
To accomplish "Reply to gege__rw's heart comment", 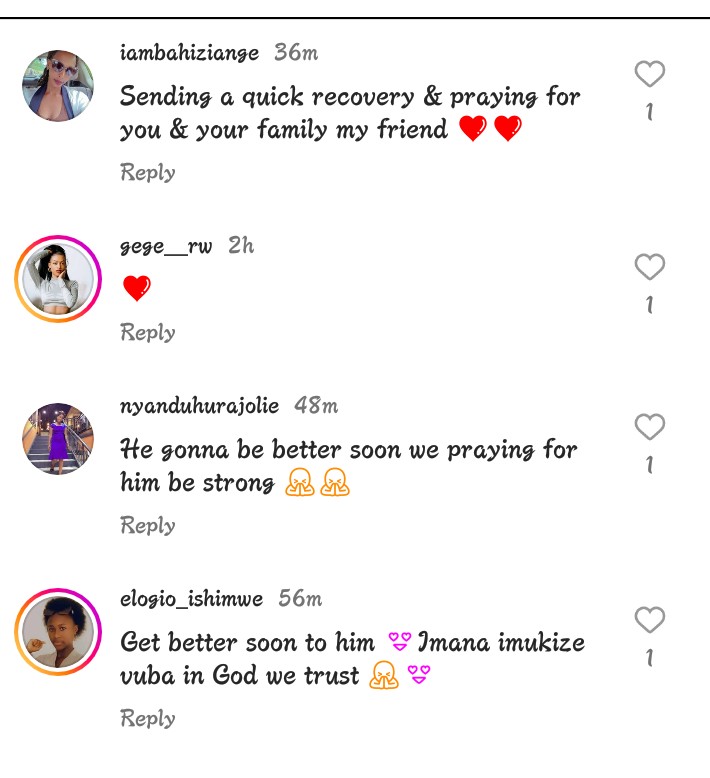I will click(x=148, y=332).
